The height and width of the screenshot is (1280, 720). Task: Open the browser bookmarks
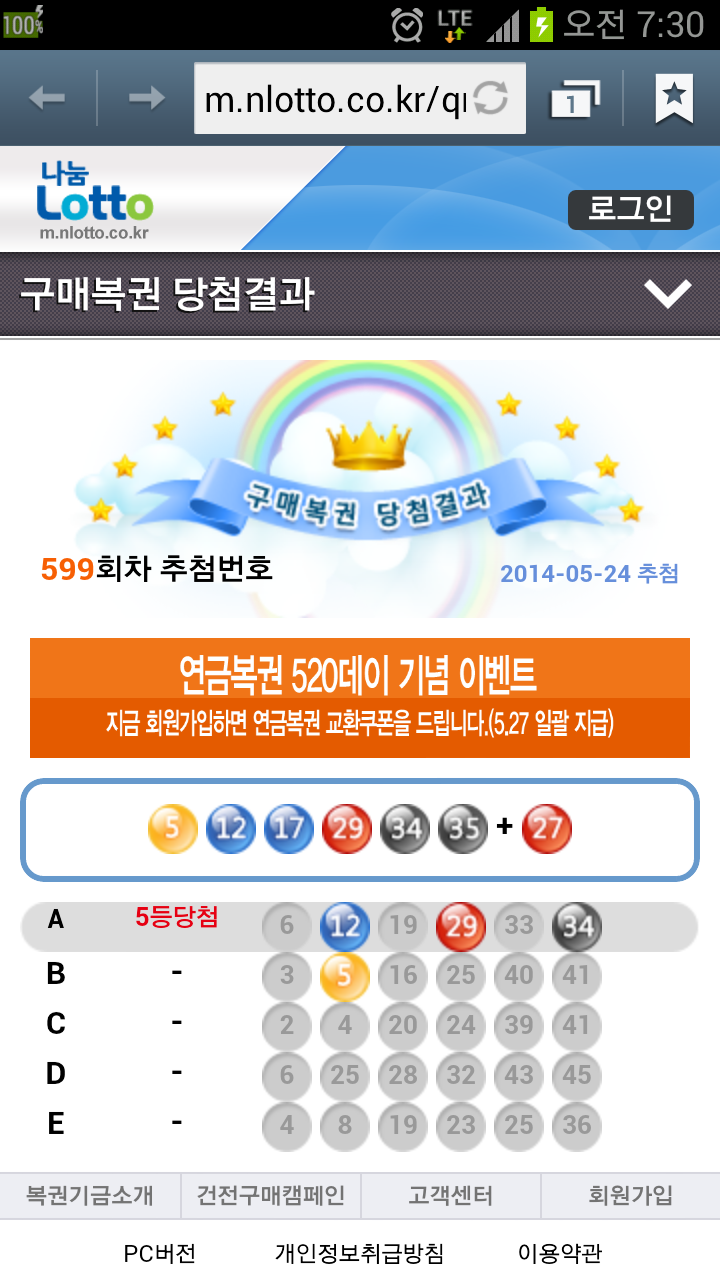pos(674,98)
